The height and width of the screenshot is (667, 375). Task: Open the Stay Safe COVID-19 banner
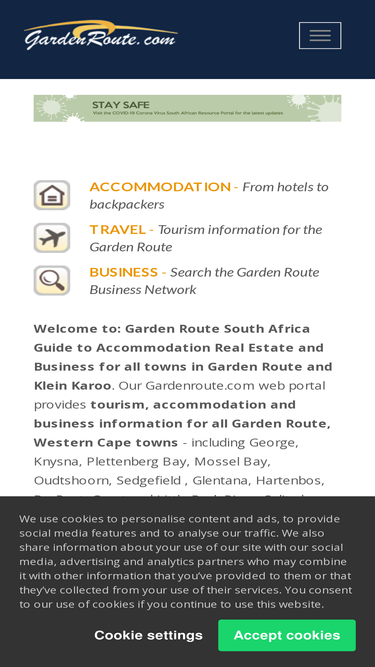coord(187,108)
